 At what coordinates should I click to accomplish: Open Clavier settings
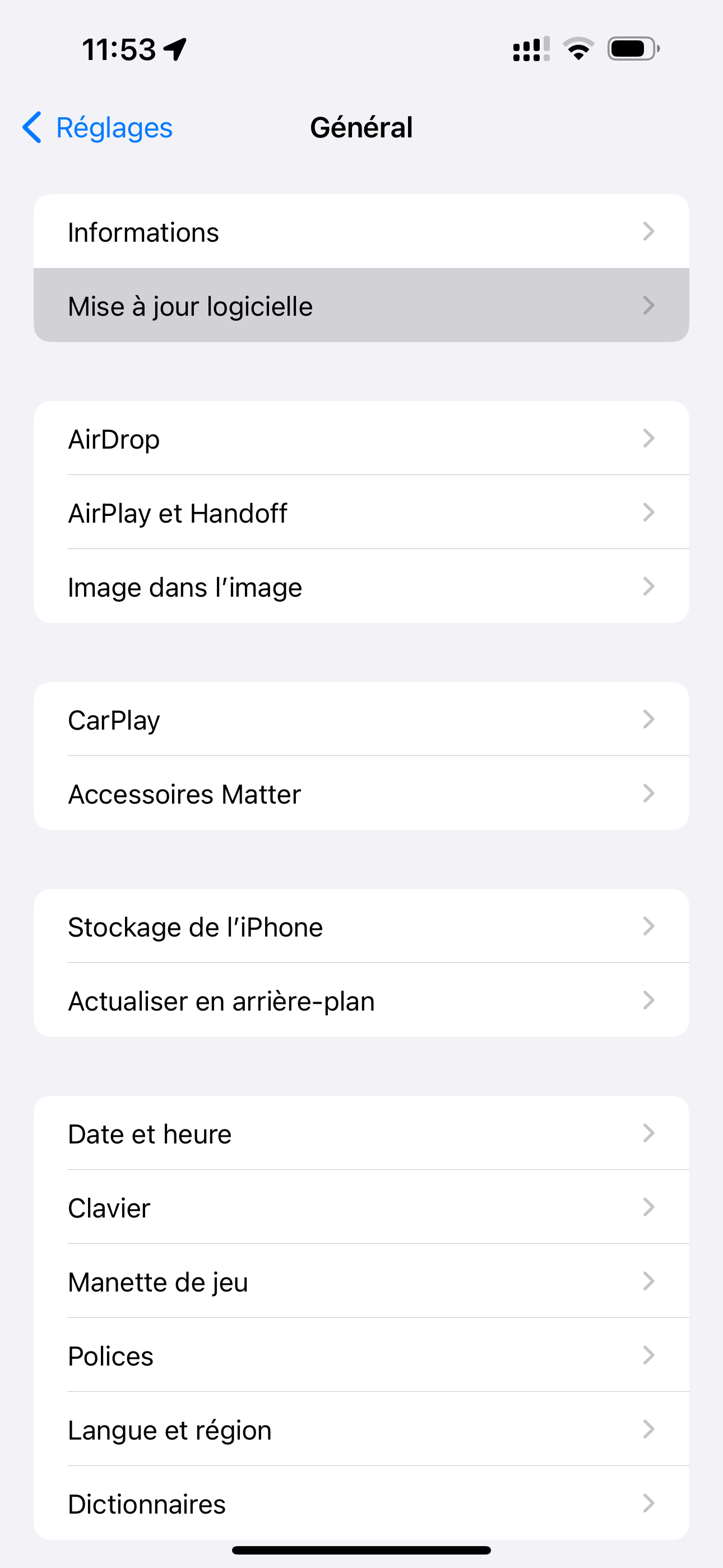(361, 1207)
